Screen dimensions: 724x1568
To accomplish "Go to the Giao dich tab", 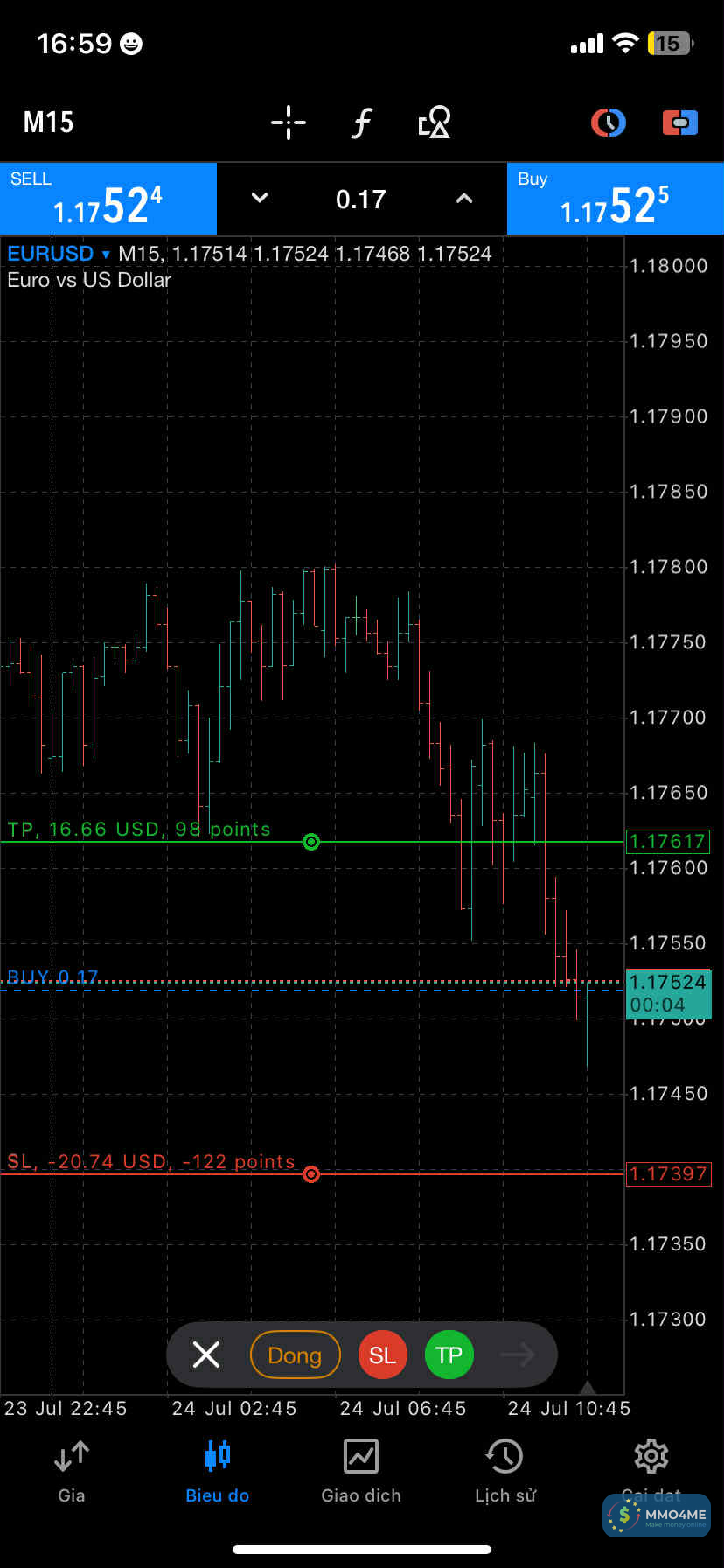I will pos(361,1470).
